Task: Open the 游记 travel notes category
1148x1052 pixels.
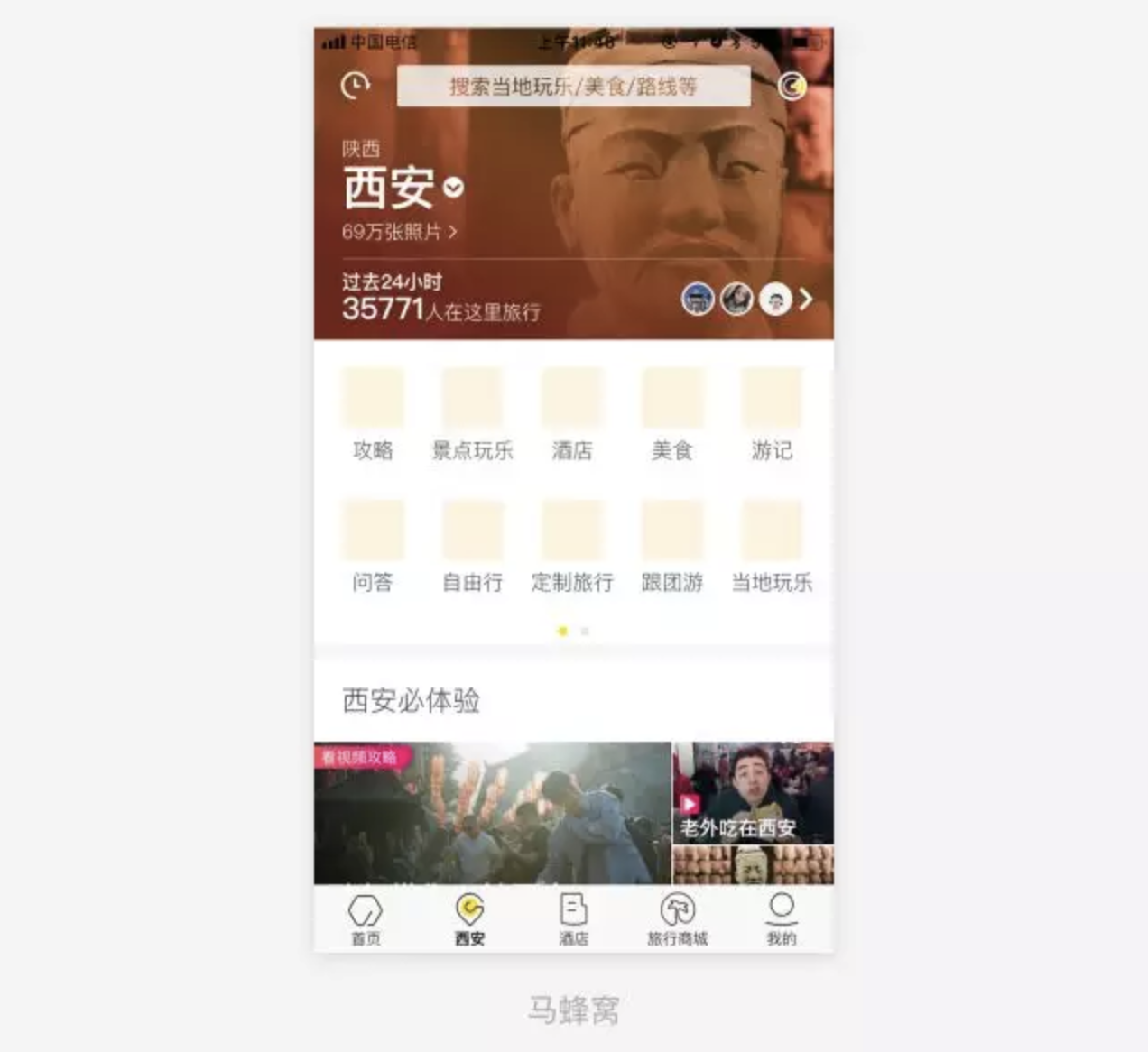Action: coord(772,416)
